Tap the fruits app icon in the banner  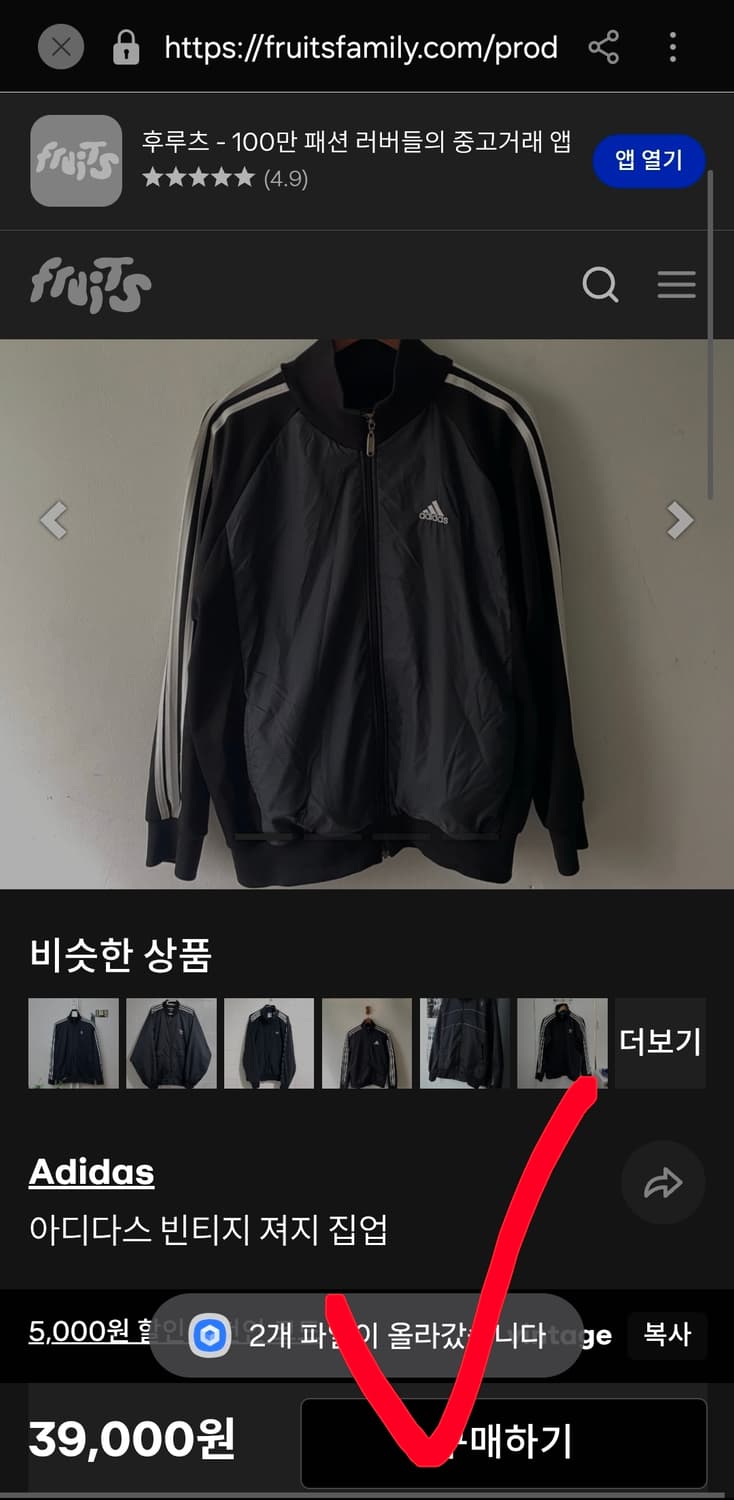pyautogui.click(x=76, y=160)
